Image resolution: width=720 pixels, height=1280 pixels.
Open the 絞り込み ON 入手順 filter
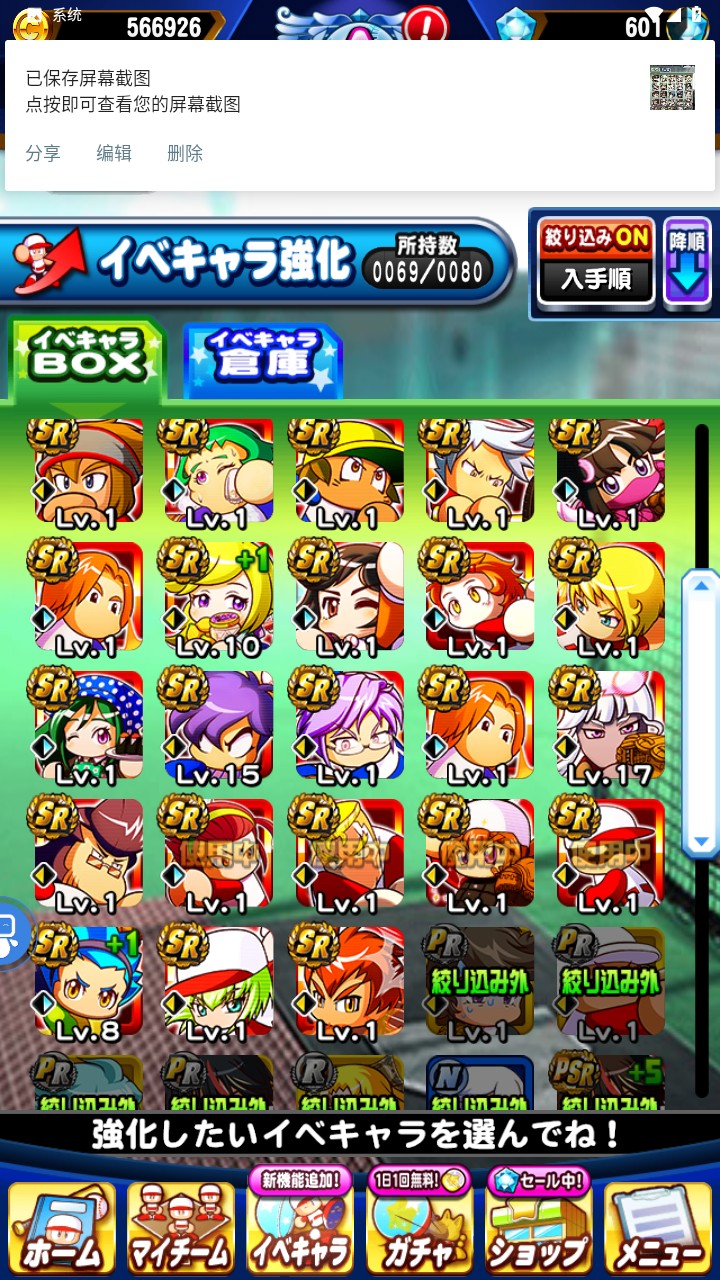tap(596, 261)
